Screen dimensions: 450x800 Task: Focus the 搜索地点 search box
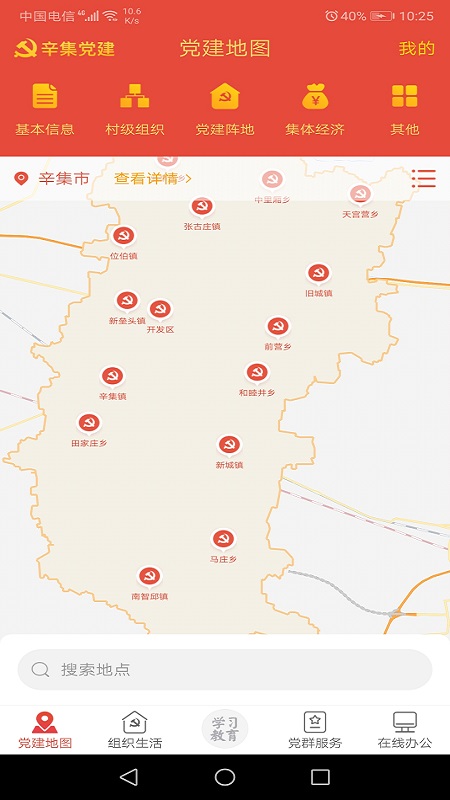pyautogui.click(x=225, y=669)
